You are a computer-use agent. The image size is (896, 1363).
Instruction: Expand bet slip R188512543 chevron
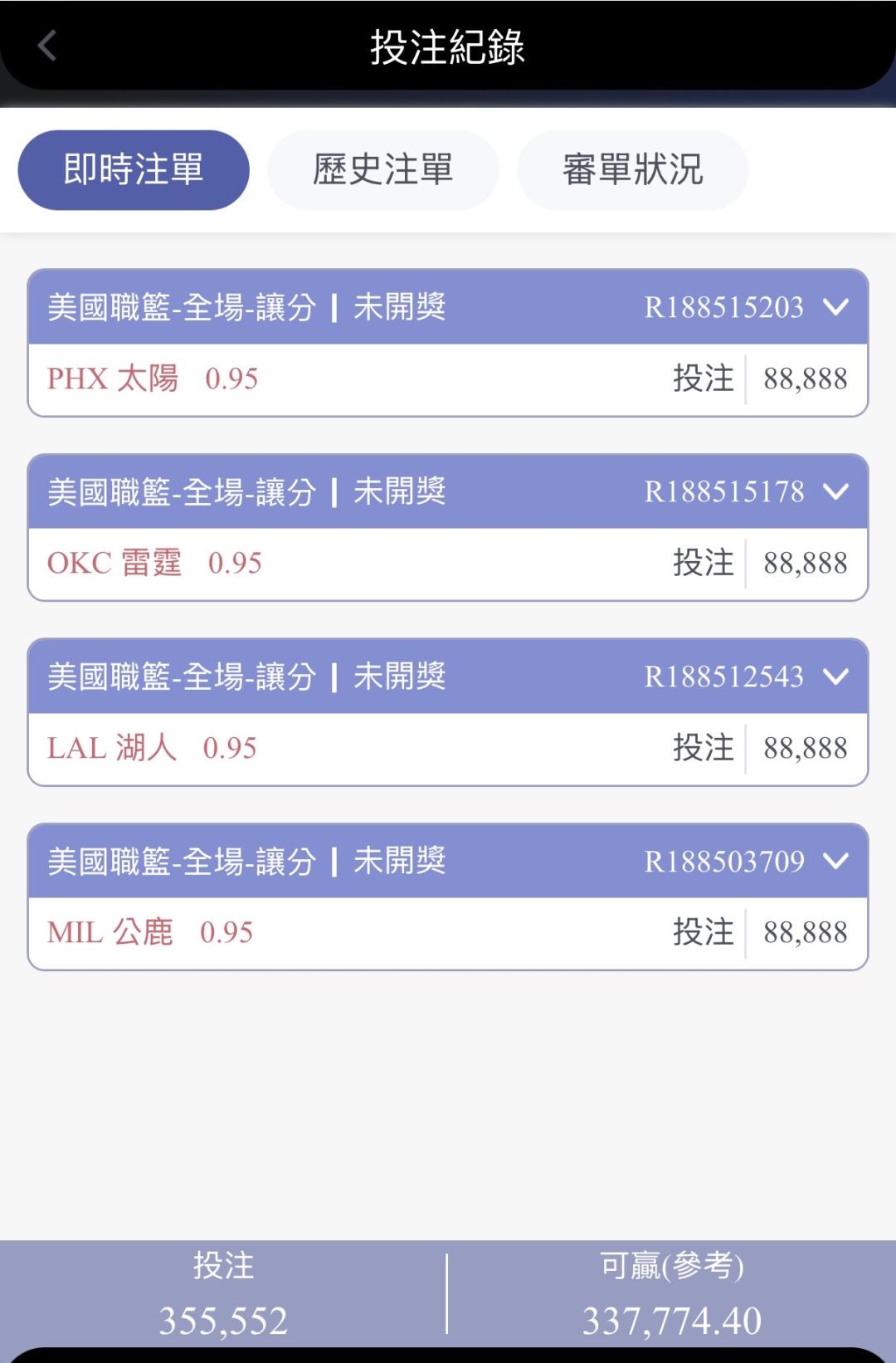click(835, 677)
